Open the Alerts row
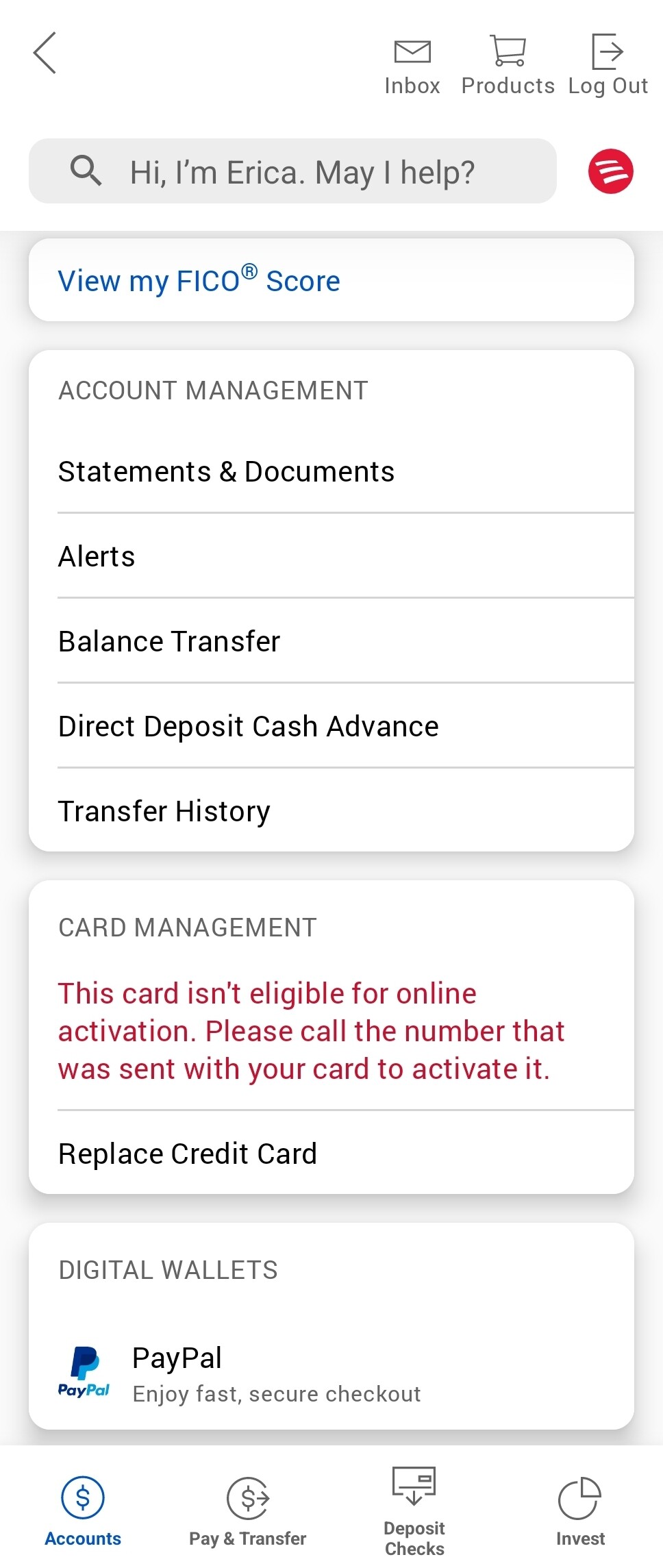This screenshot has height=1568, width=663. pos(97,556)
